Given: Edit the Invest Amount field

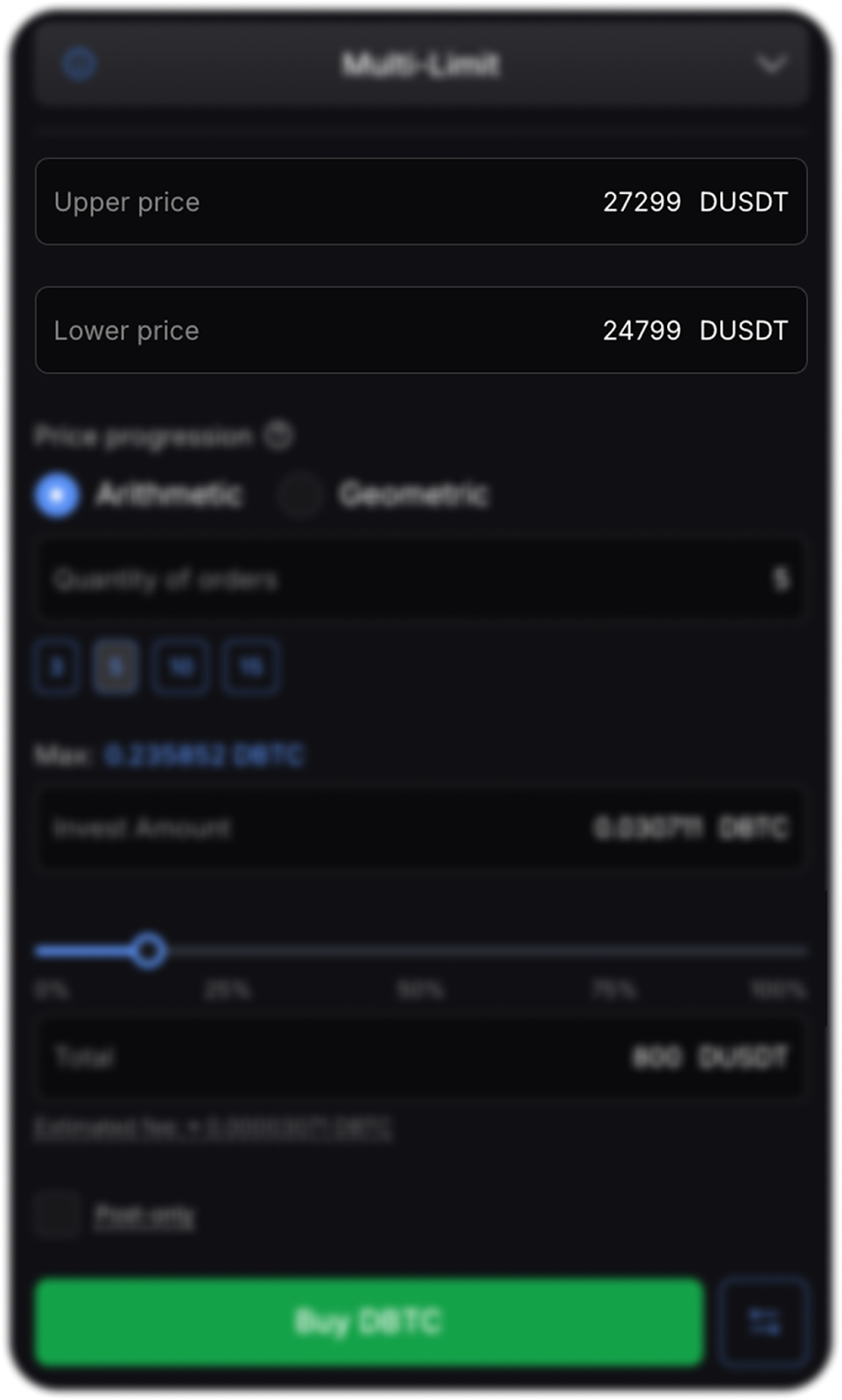Looking at the screenshot, I should pyautogui.click(x=420, y=828).
